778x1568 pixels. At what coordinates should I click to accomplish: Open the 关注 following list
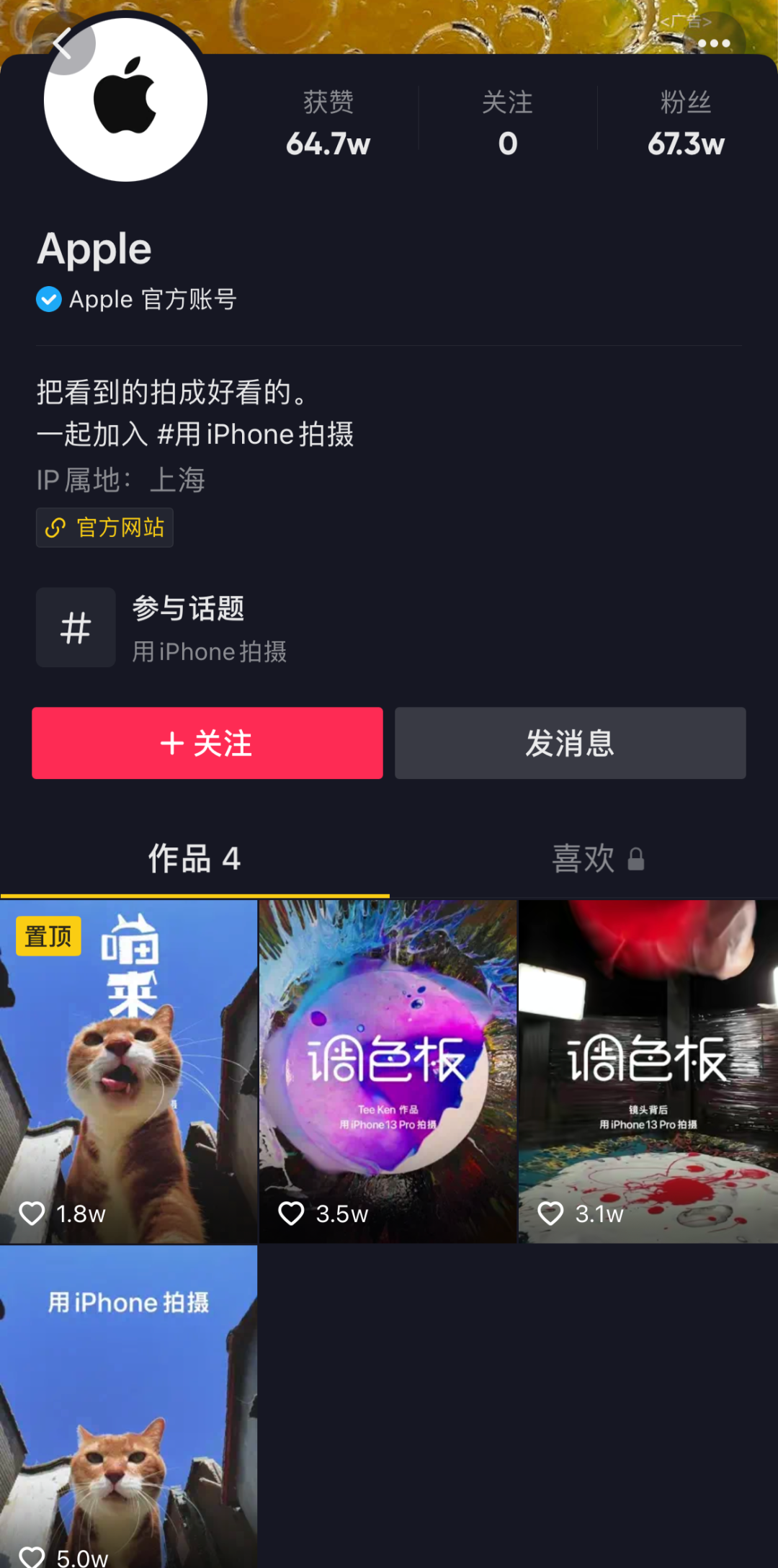tap(507, 122)
